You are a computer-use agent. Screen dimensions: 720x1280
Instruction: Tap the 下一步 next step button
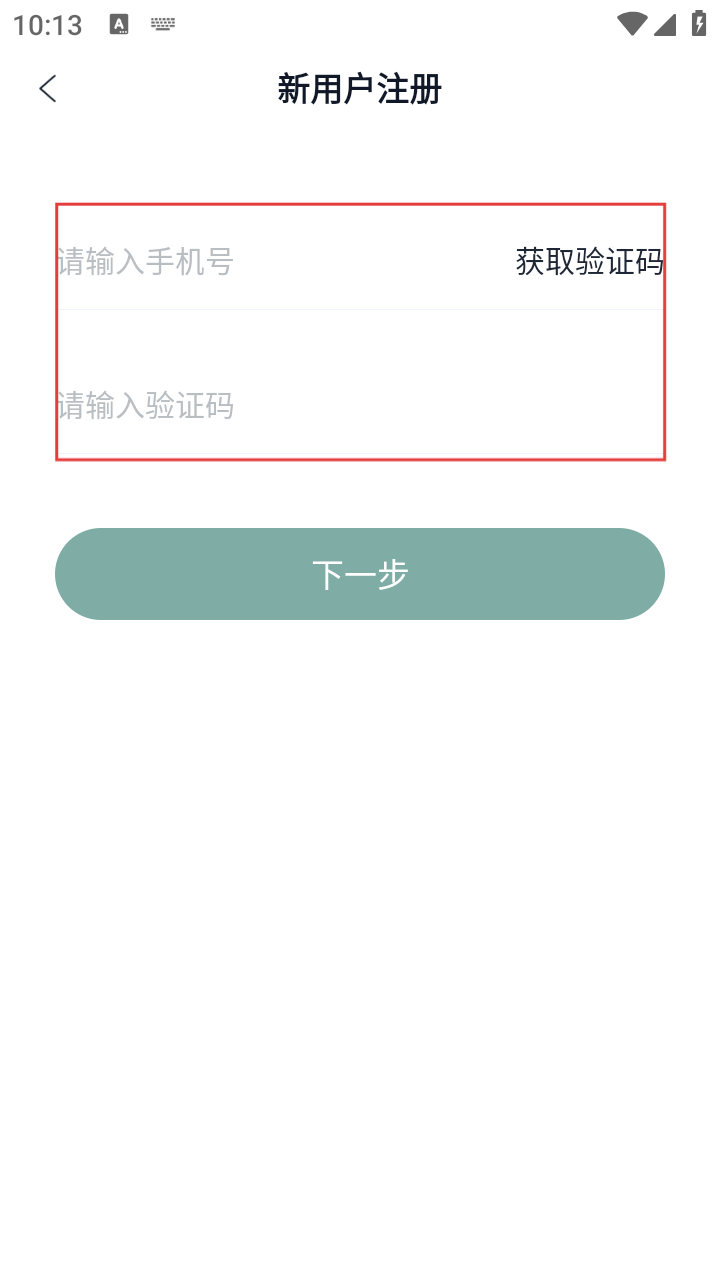360,574
